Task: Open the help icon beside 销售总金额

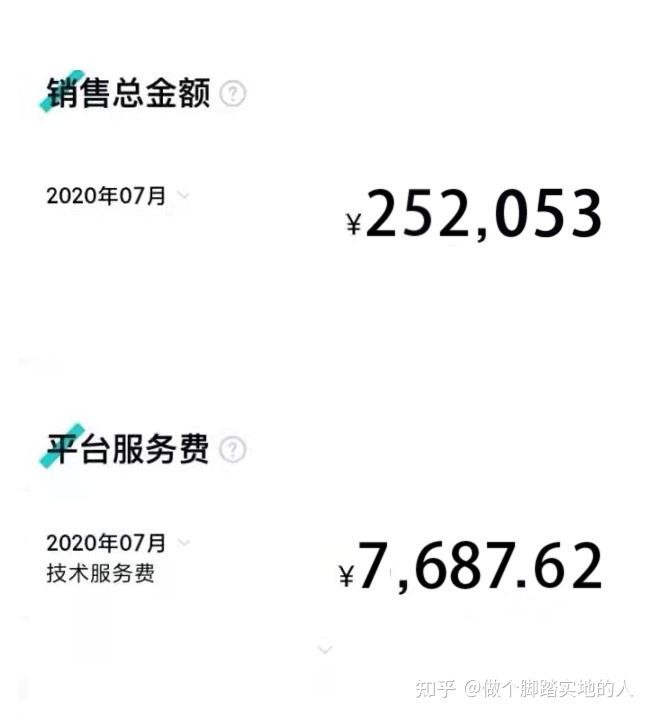Action: (232, 95)
